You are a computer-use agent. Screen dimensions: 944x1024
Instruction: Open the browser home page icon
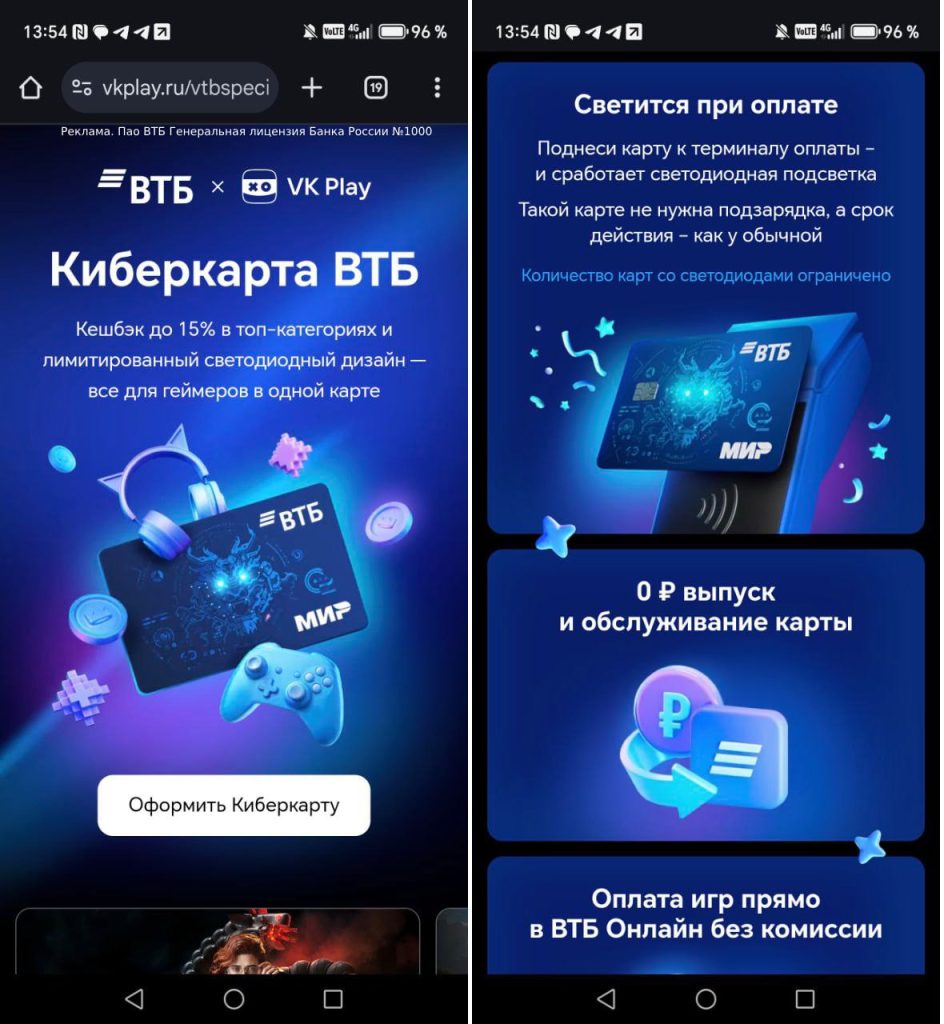point(31,88)
